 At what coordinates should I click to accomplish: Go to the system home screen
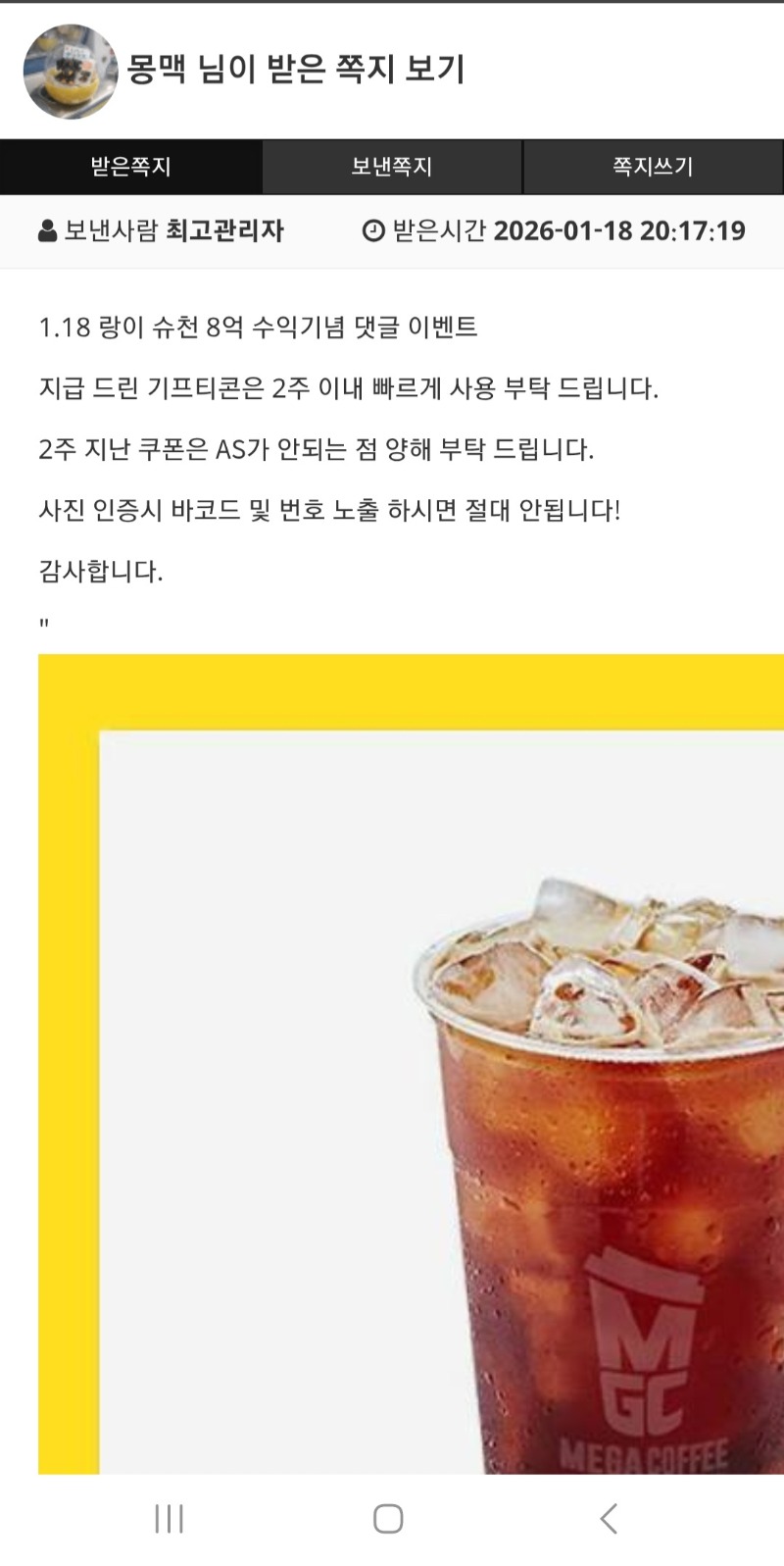[x=388, y=1518]
